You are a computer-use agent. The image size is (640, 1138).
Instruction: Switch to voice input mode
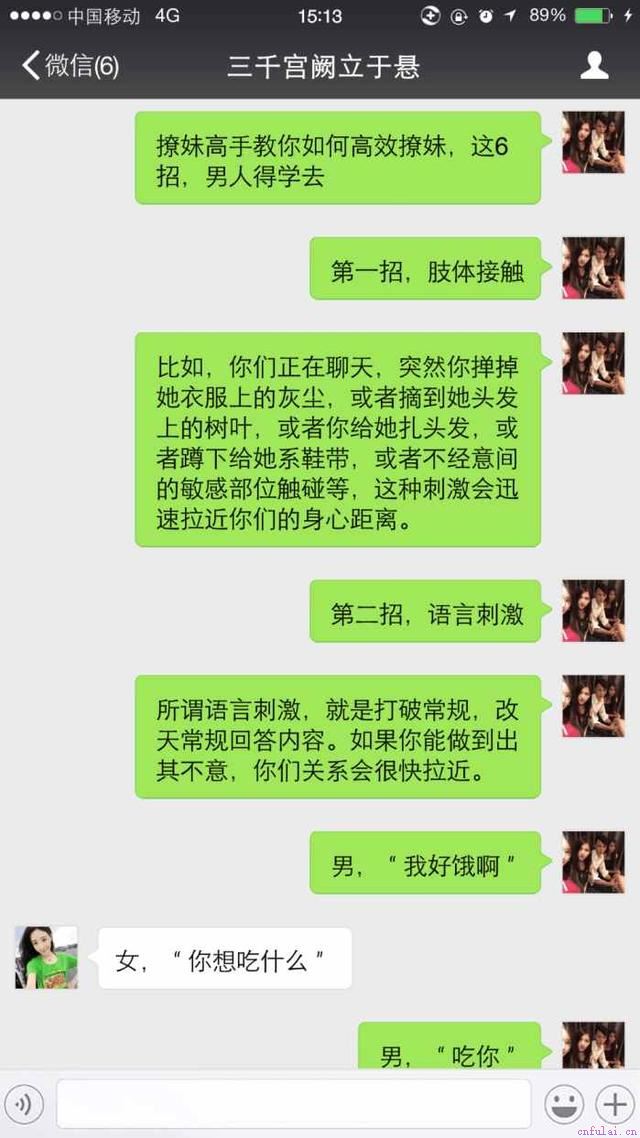click(x=24, y=1104)
